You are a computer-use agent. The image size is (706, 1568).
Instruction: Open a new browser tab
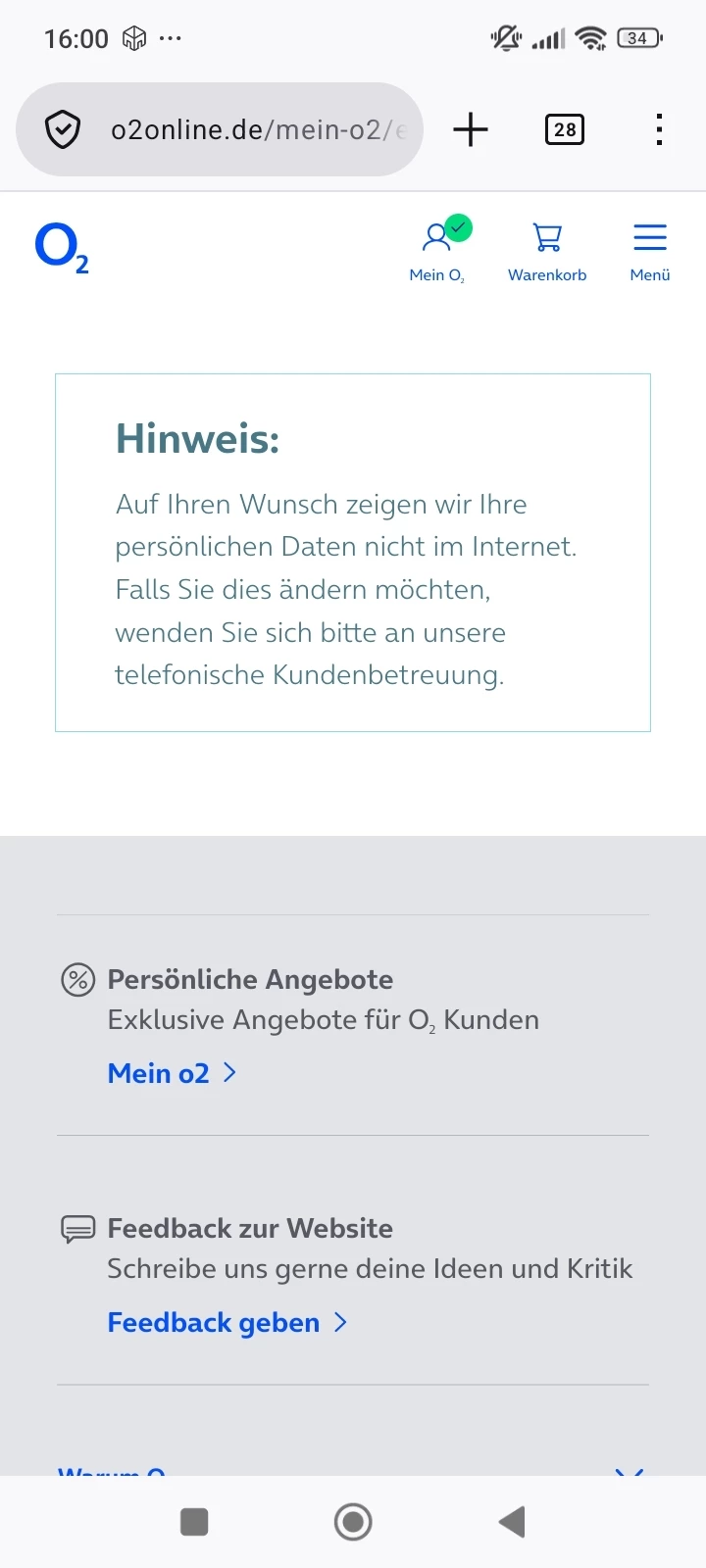(471, 129)
